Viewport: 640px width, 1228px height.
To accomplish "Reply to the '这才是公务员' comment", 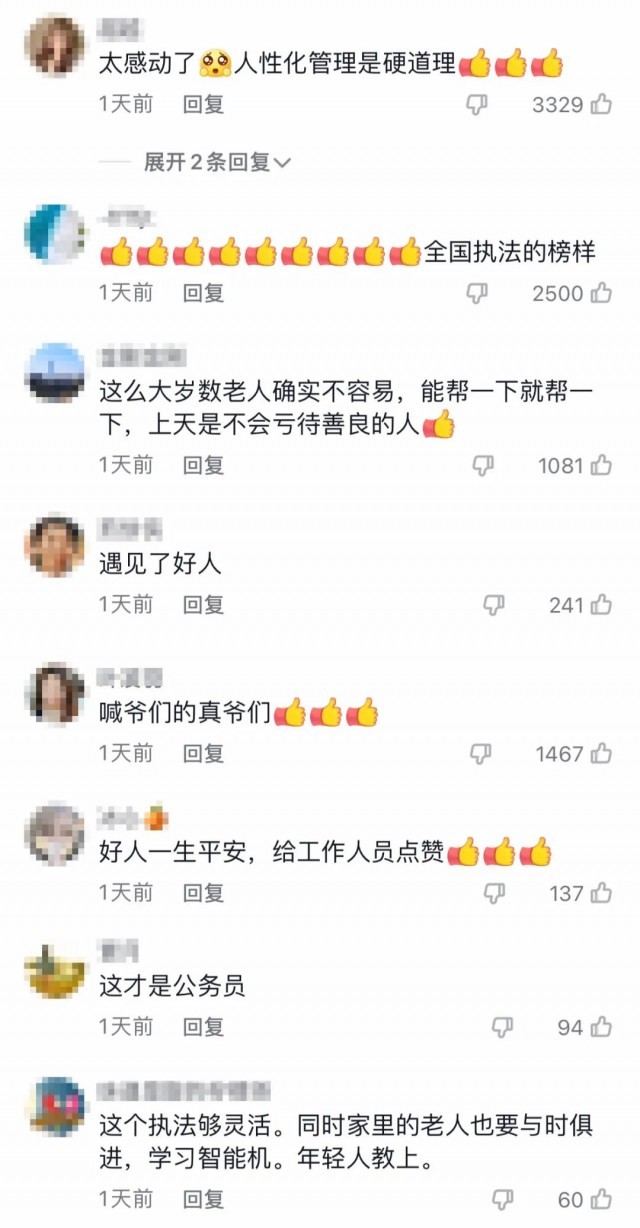I will click(203, 1027).
